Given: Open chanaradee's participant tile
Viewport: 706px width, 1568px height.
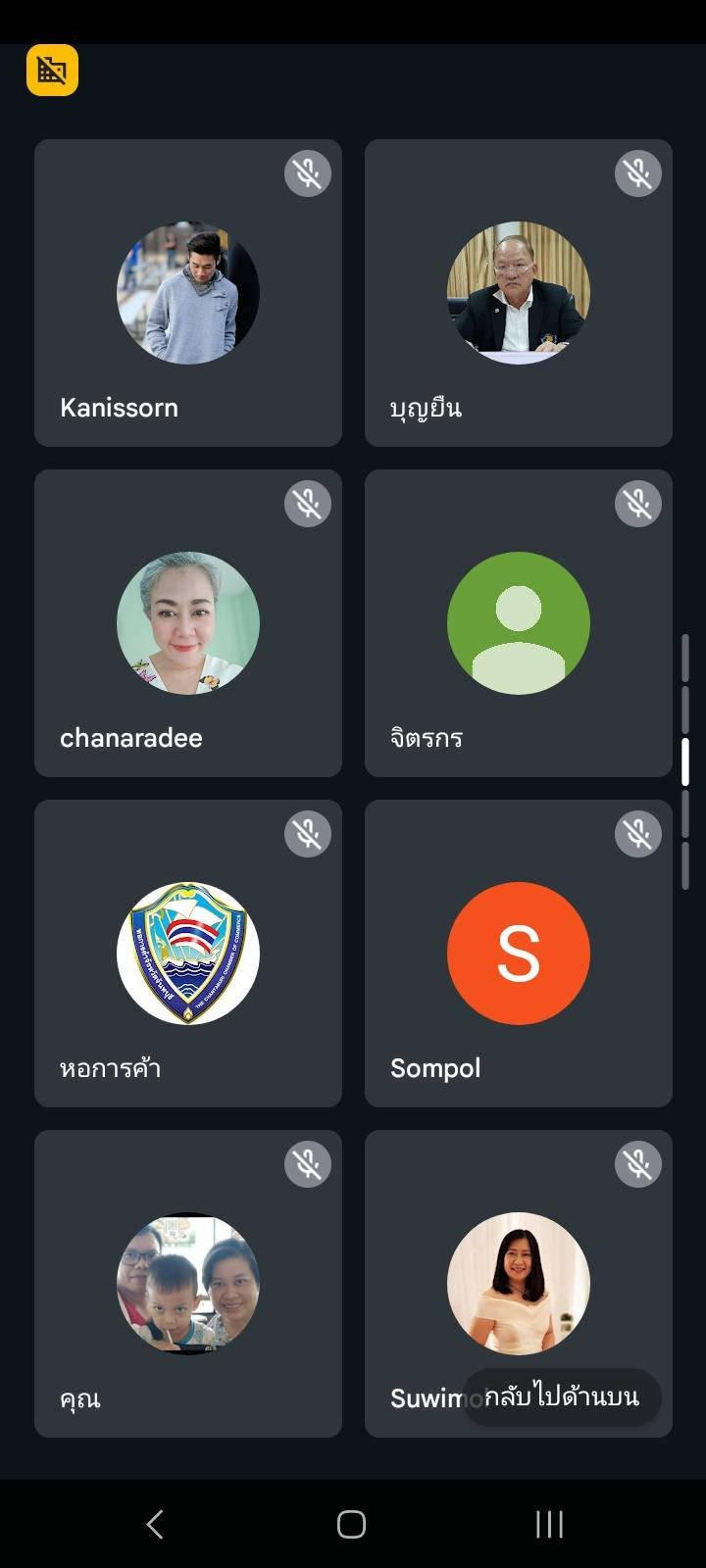Looking at the screenshot, I should click(188, 623).
